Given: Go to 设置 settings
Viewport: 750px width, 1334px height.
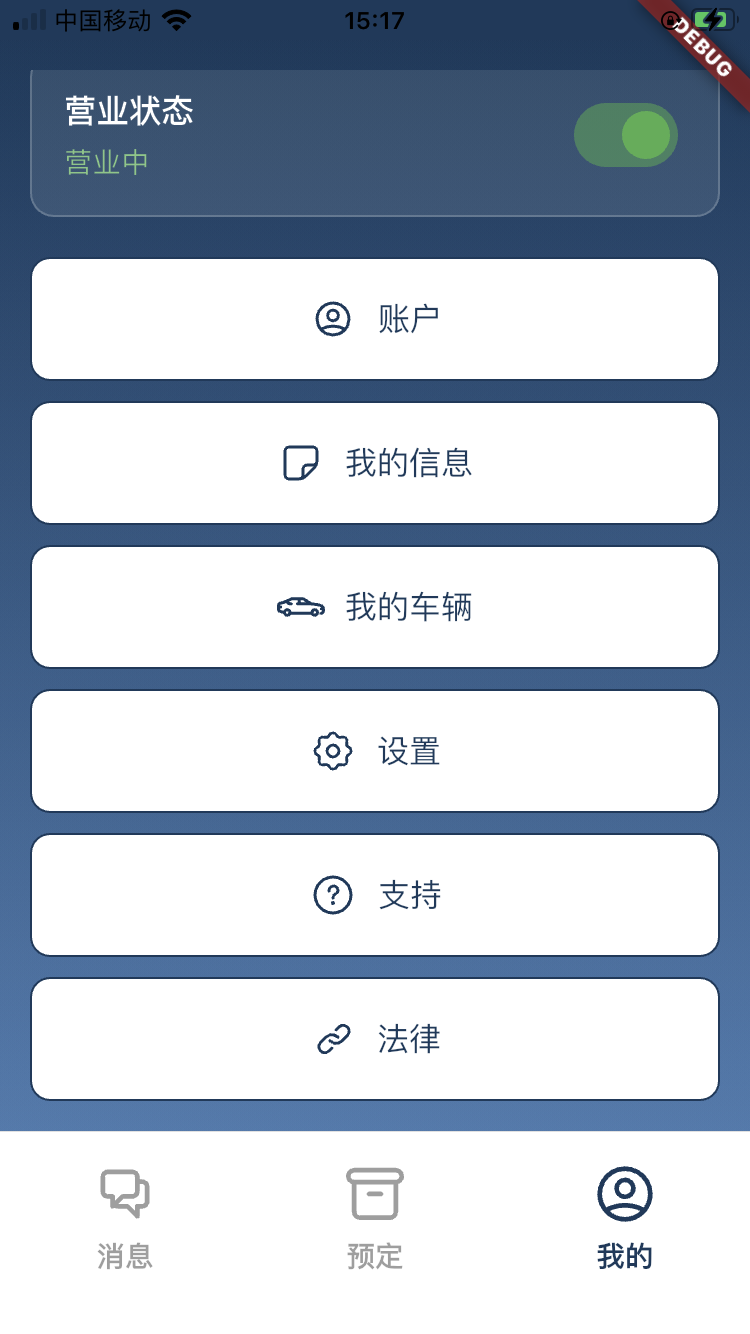Looking at the screenshot, I should point(375,751).
